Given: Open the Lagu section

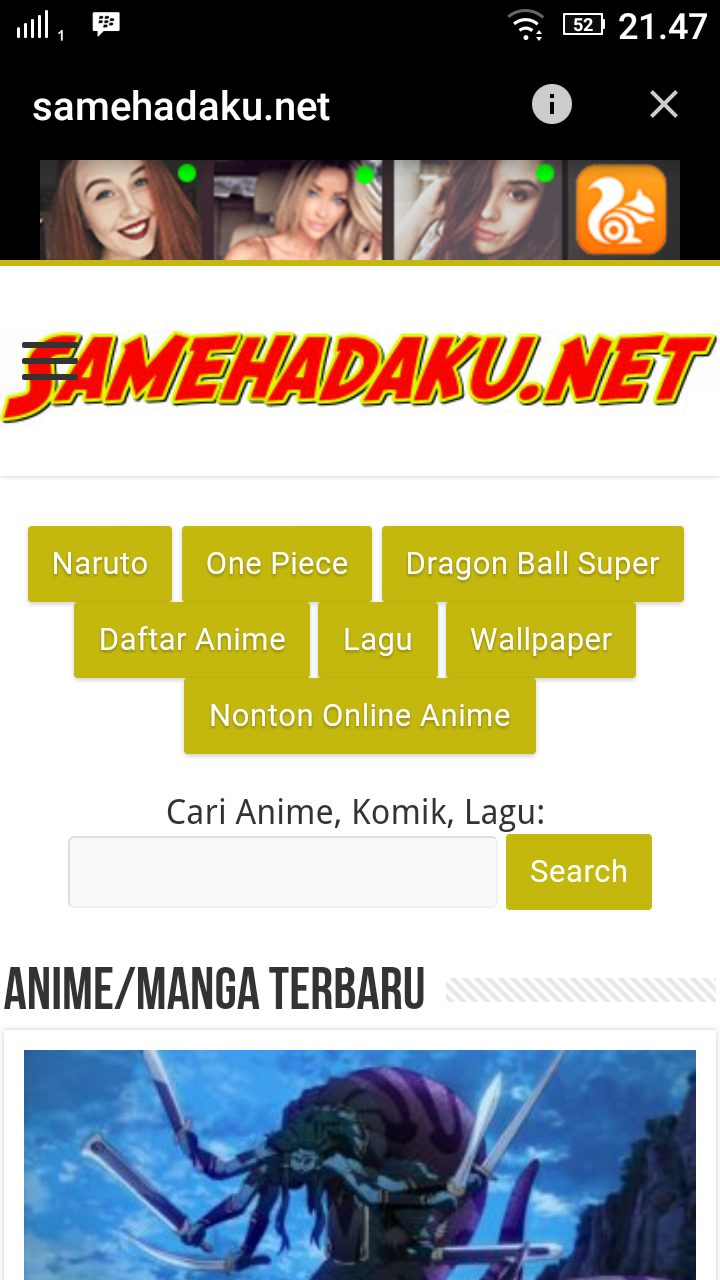Looking at the screenshot, I should pos(378,640).
